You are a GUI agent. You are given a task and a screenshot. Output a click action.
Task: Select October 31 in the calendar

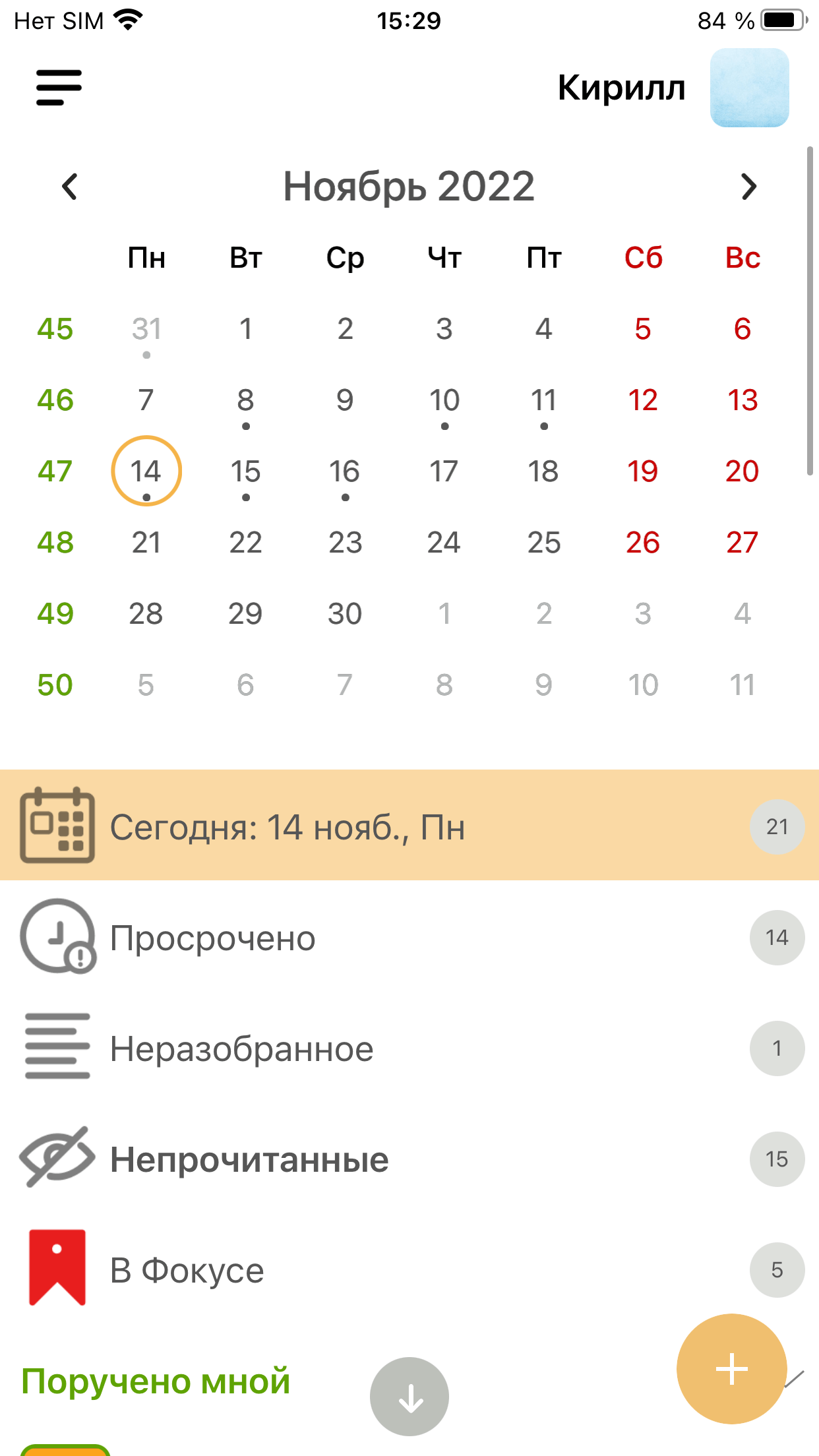point(146,329)
